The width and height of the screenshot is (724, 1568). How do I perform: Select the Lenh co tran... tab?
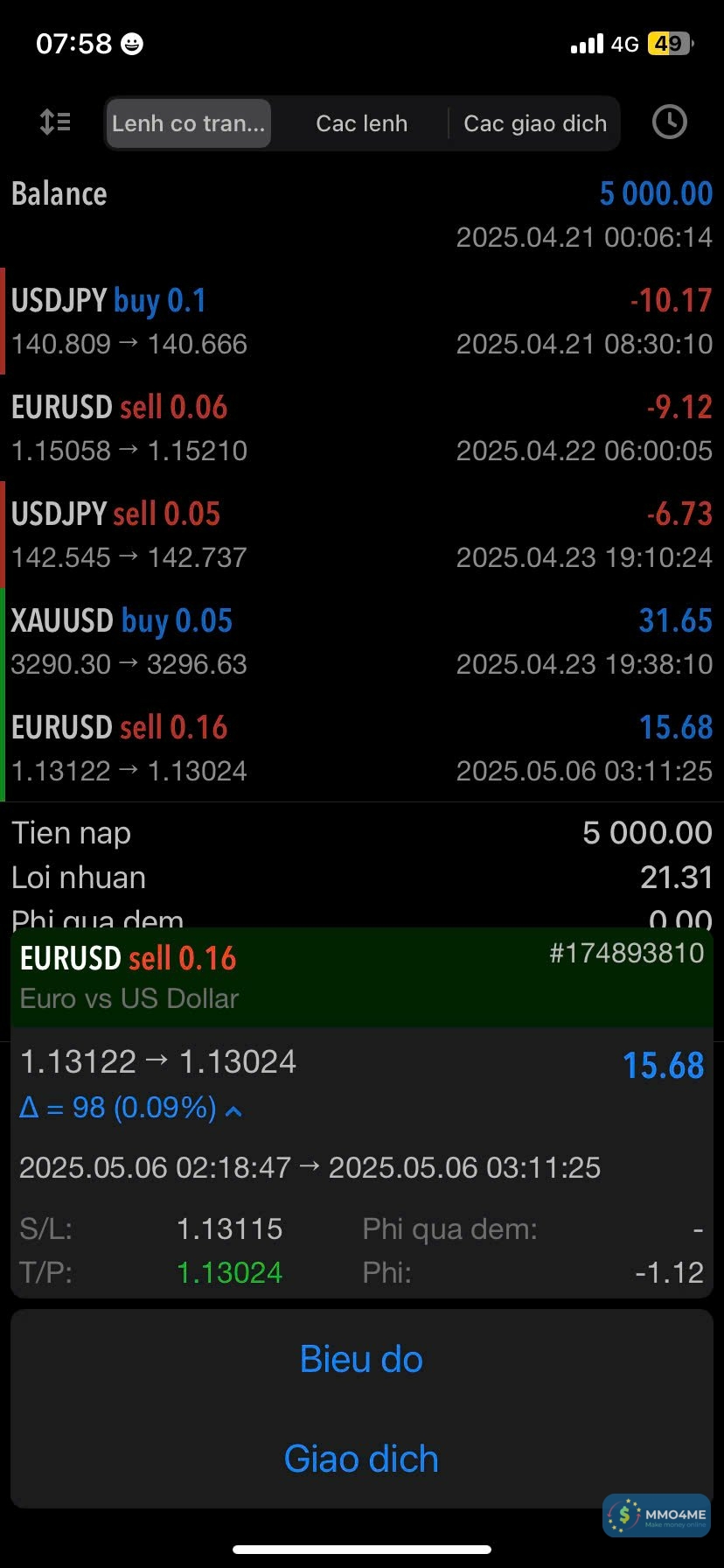tap(188, 123)
